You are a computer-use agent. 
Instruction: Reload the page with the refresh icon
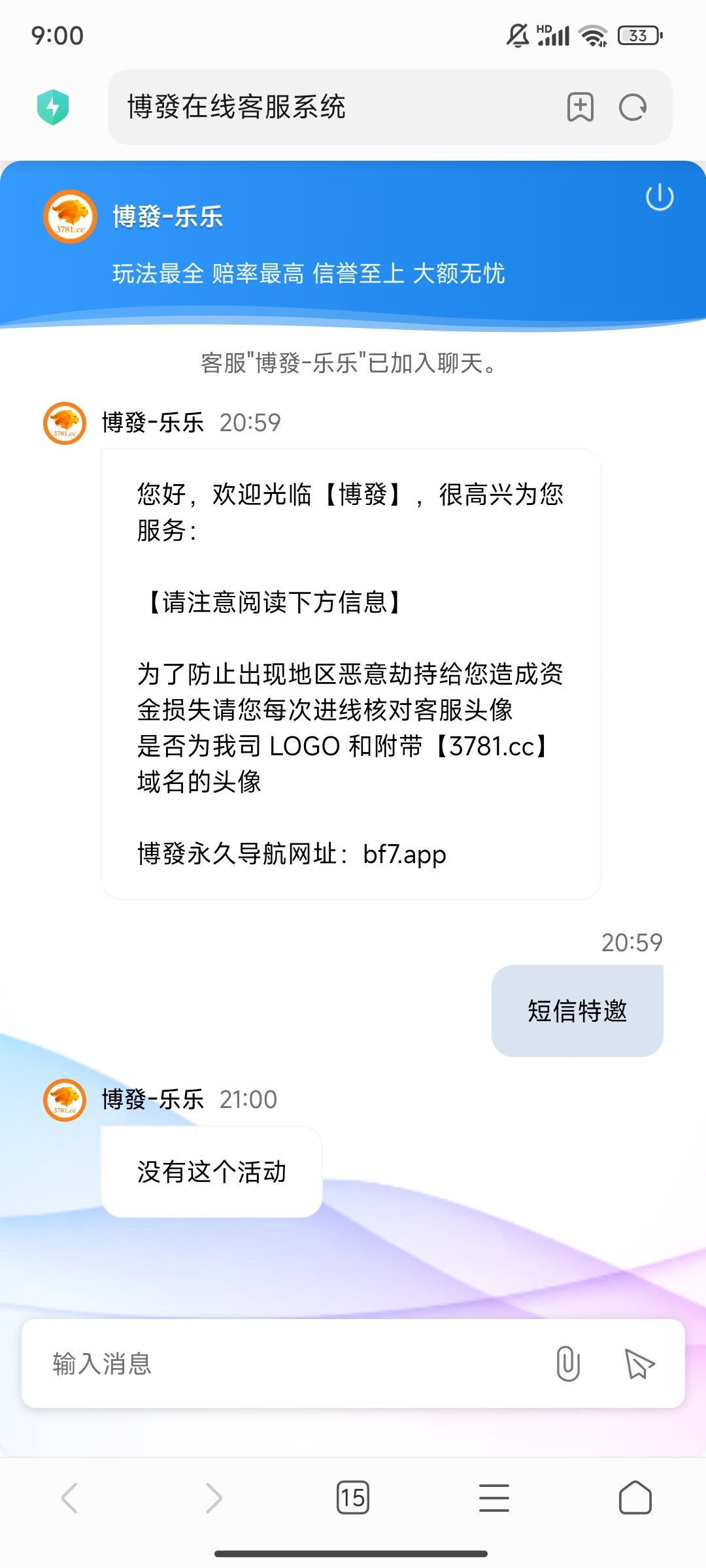(633, 107)
